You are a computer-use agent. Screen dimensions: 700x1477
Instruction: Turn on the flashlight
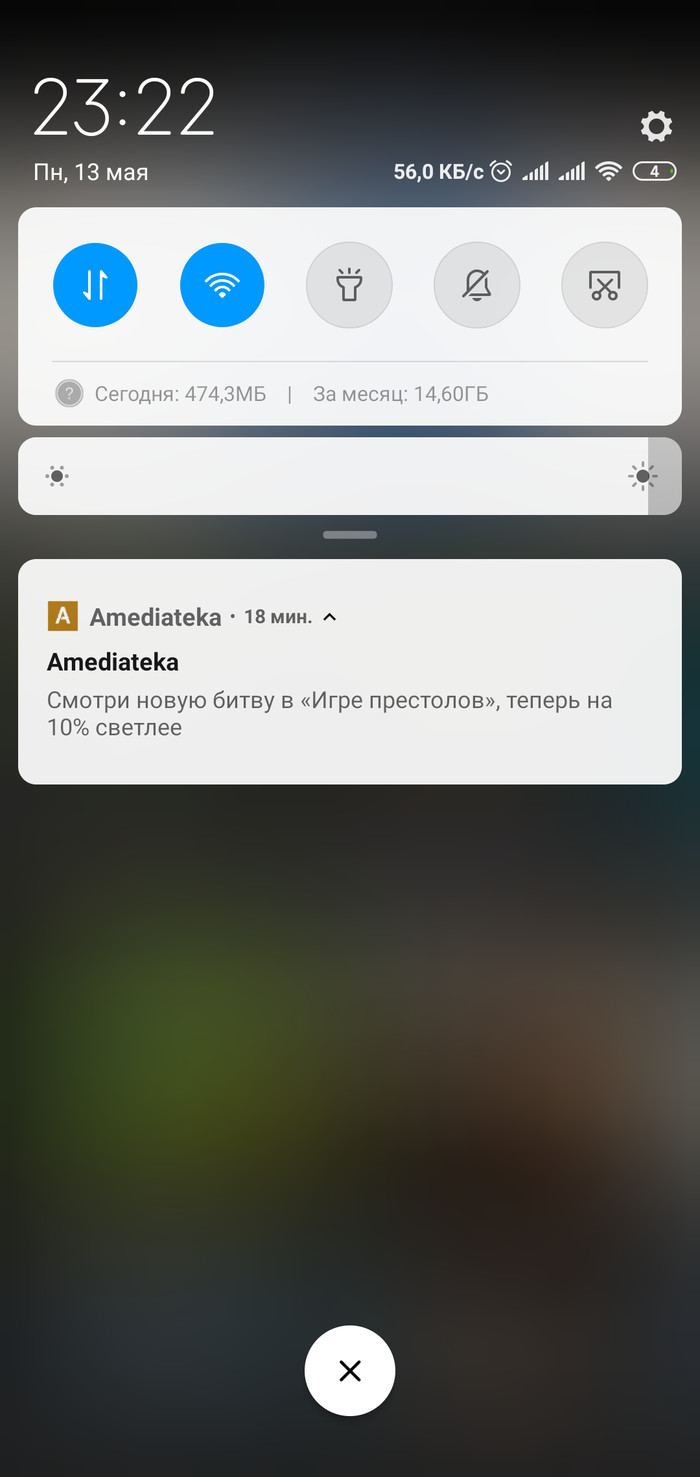pos(349,286)
